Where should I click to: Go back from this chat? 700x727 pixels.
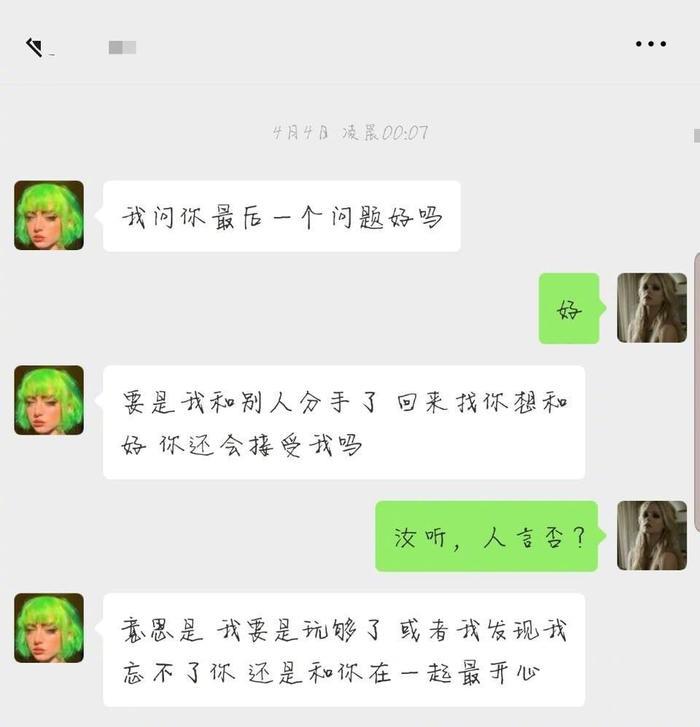click(x=35, y=45)
